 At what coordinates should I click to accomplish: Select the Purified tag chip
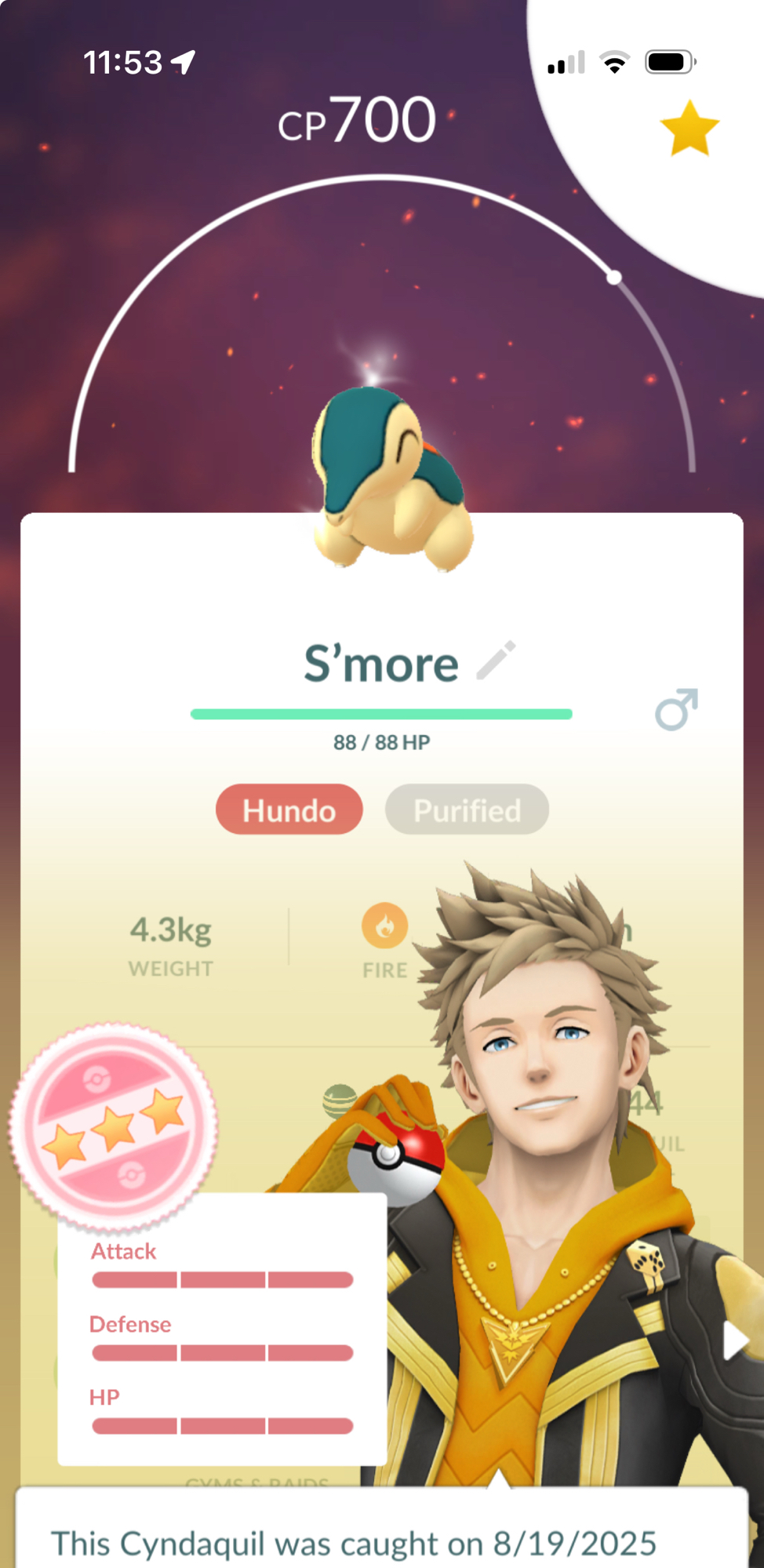point(467,809)
